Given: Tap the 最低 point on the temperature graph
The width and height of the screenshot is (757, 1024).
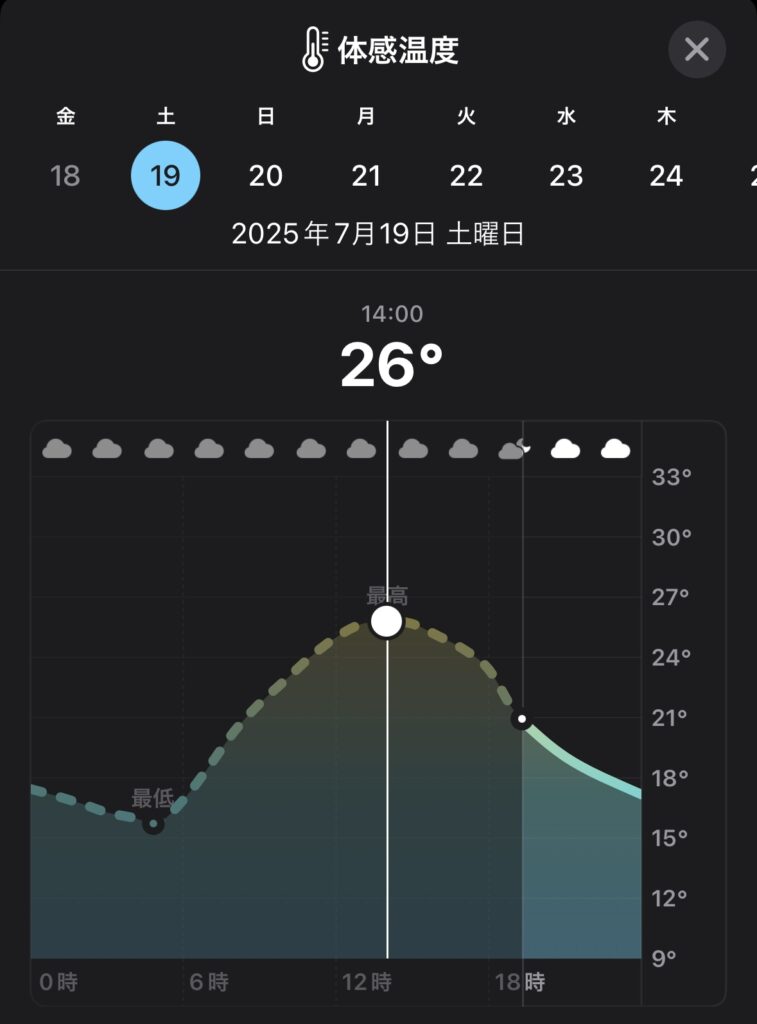Looking at the screenshot, I should click(153, 824).
